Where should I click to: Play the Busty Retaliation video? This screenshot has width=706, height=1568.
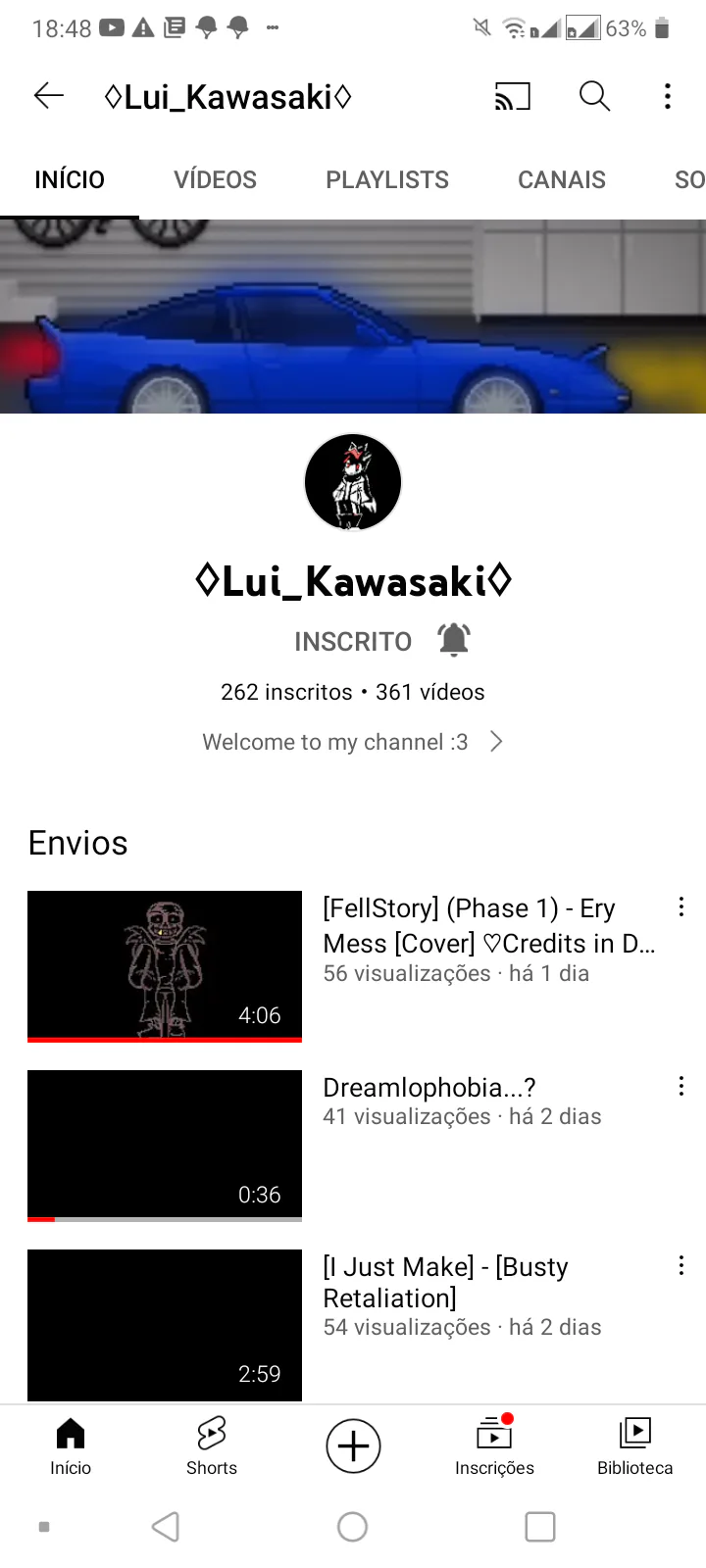[165, 1324]
